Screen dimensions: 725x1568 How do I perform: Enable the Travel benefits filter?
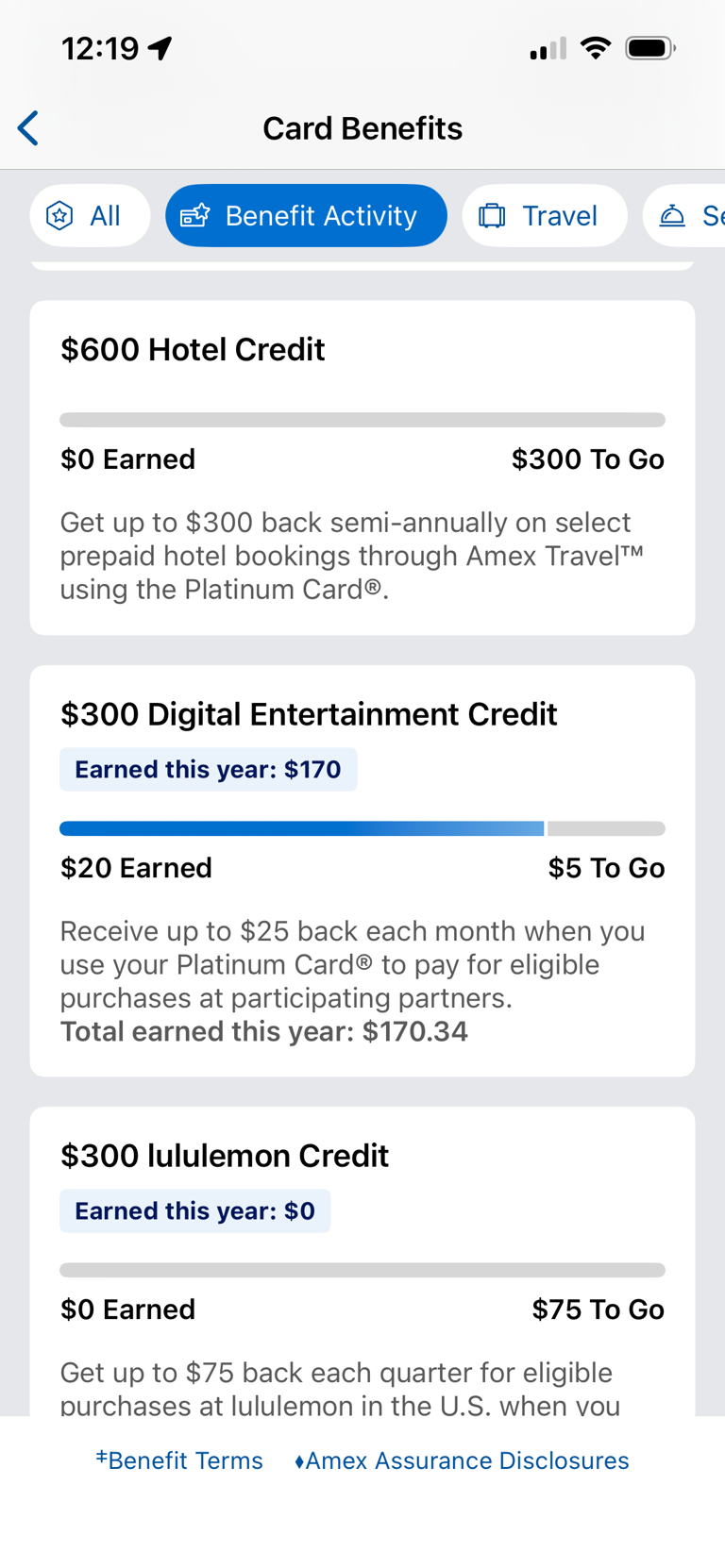[x=545, y=215]
